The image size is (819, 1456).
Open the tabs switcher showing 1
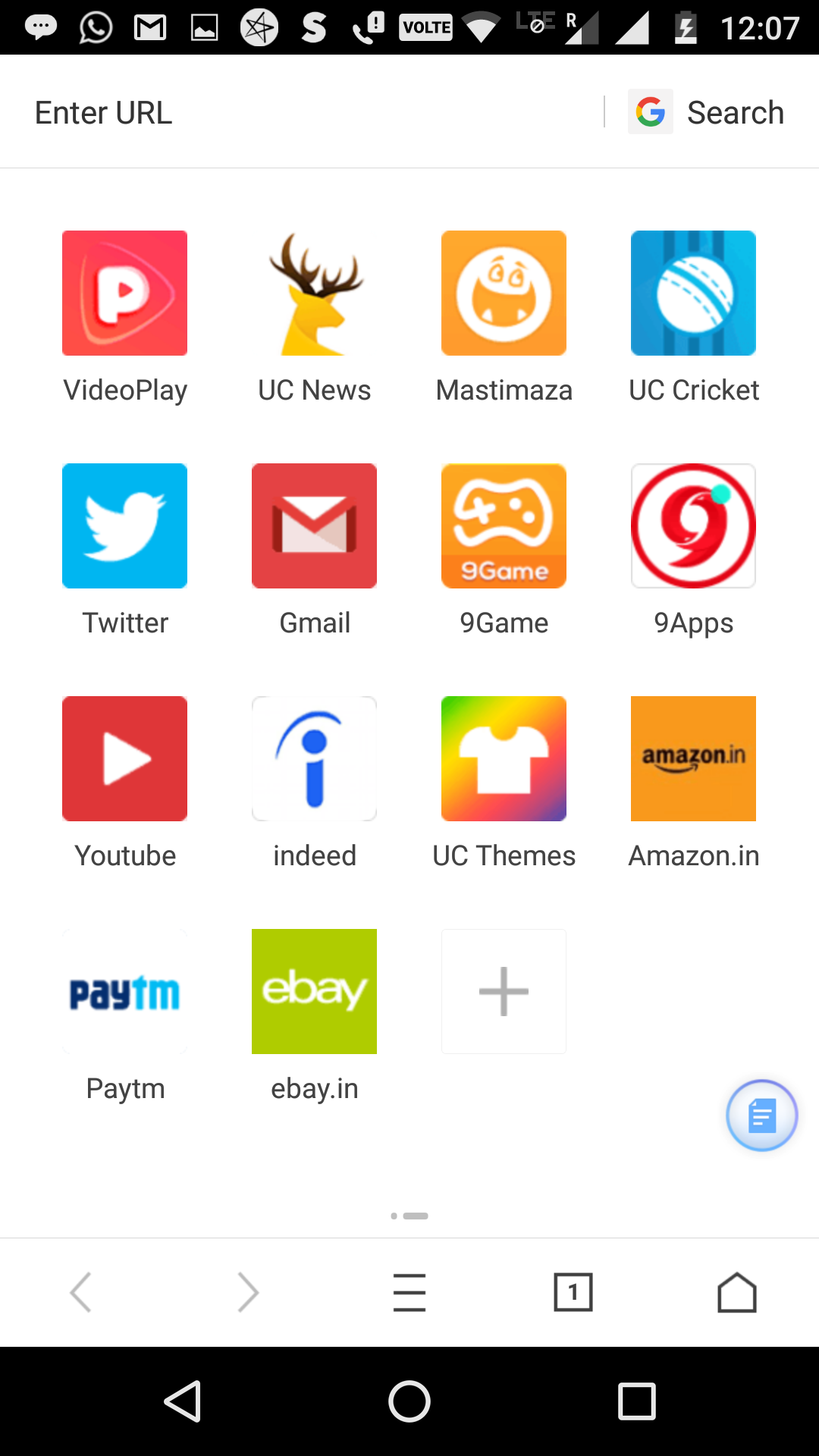[573, 1292]
